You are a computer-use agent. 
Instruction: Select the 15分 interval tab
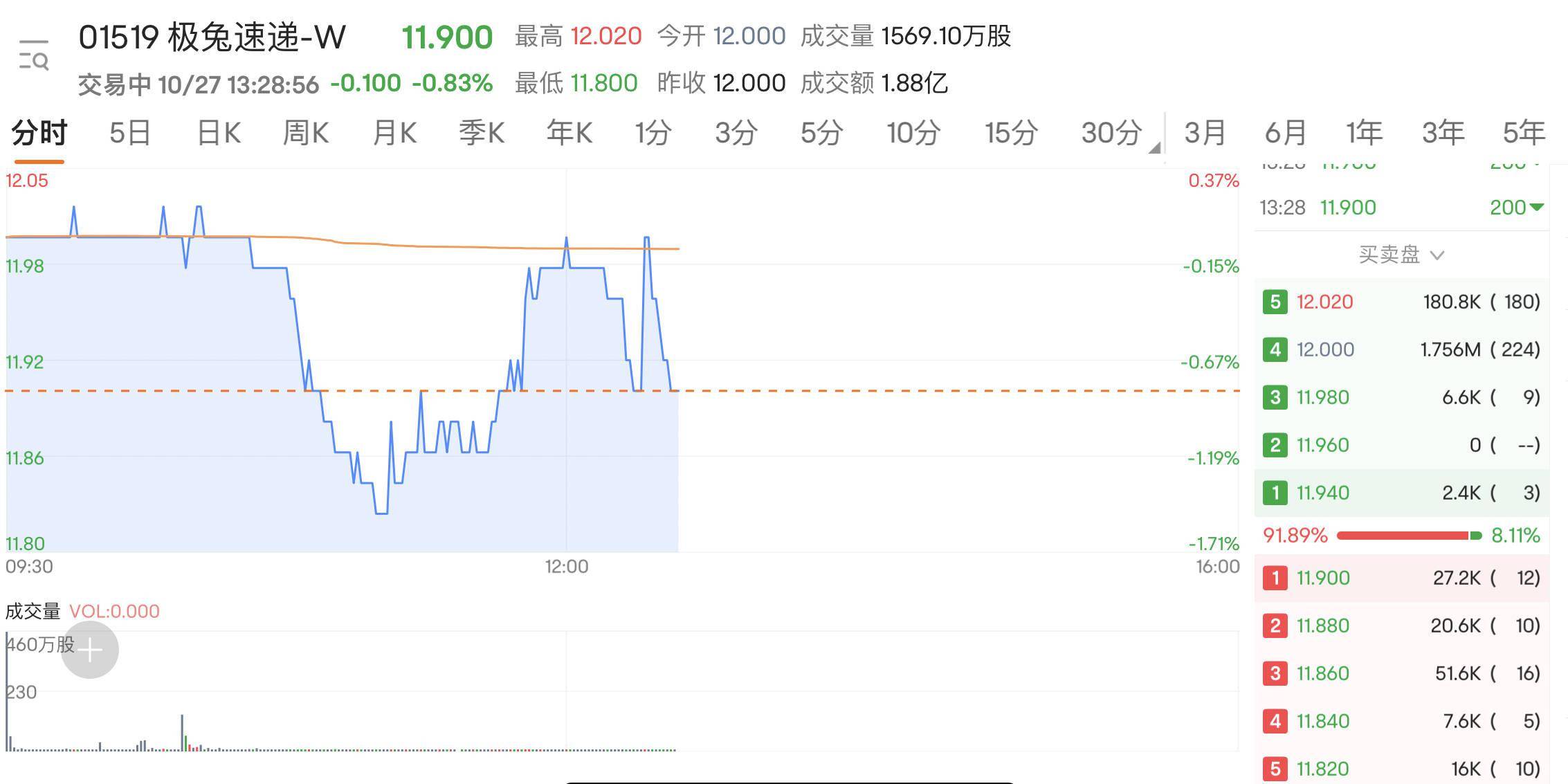(x=1011, y=133)
